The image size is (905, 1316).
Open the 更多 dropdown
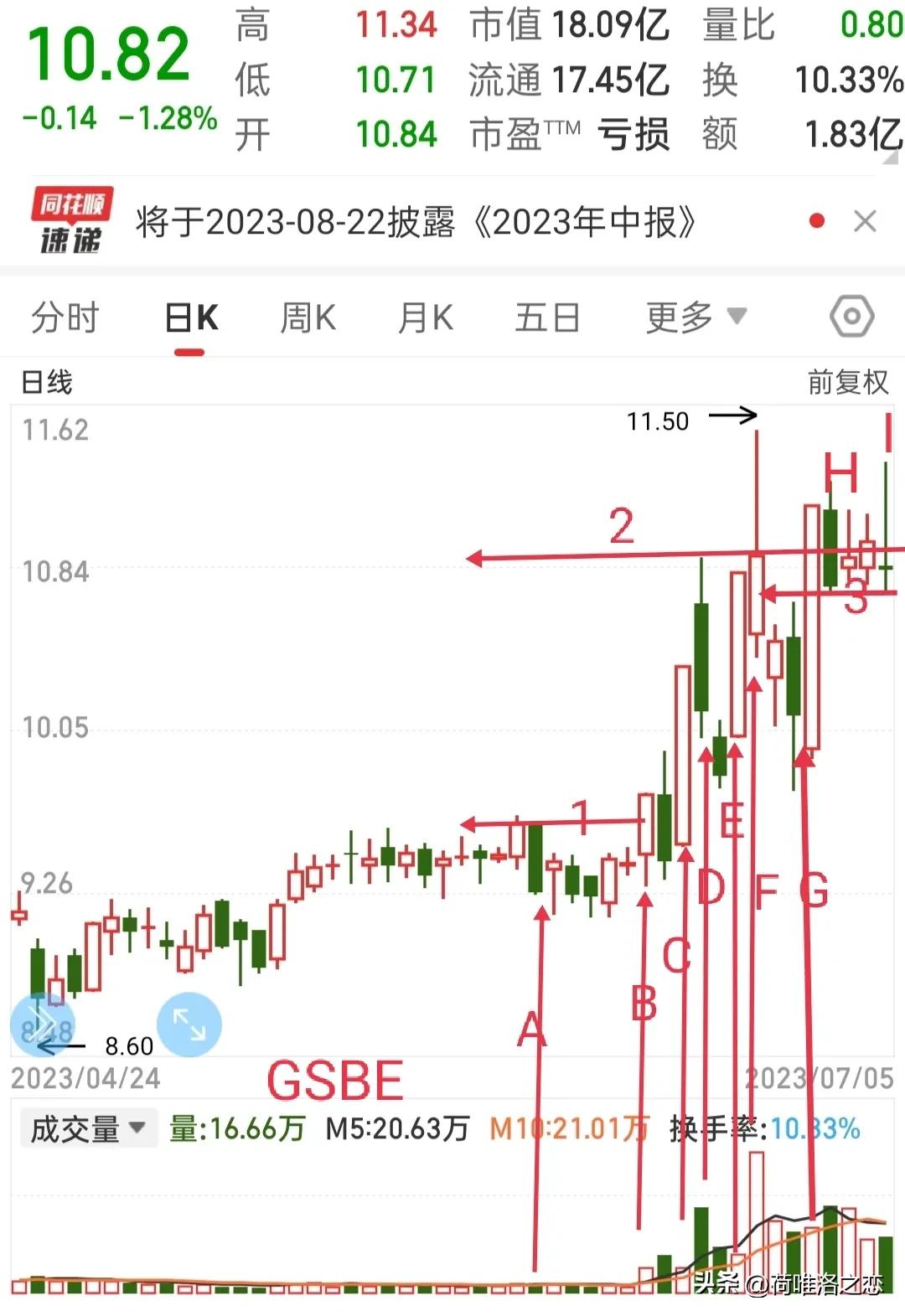[690, 317]
